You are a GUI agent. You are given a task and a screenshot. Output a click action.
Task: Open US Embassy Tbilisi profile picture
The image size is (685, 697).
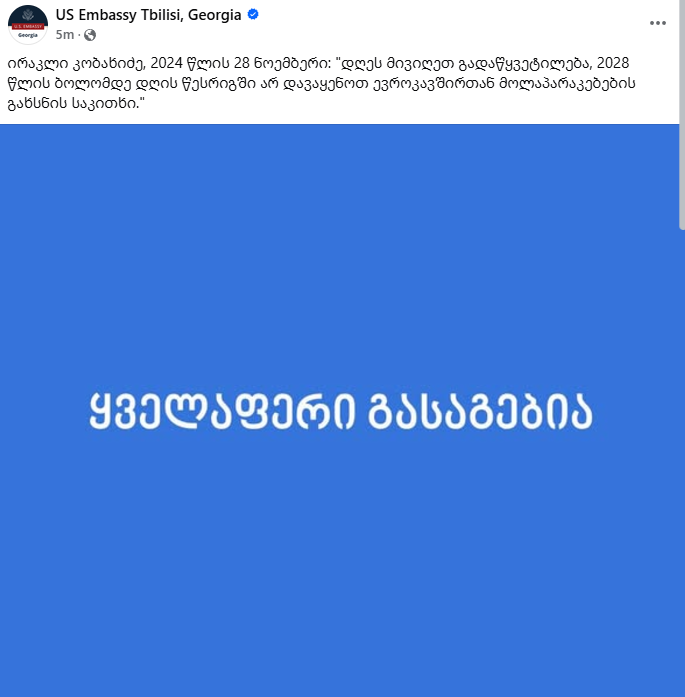coord(28,24)
